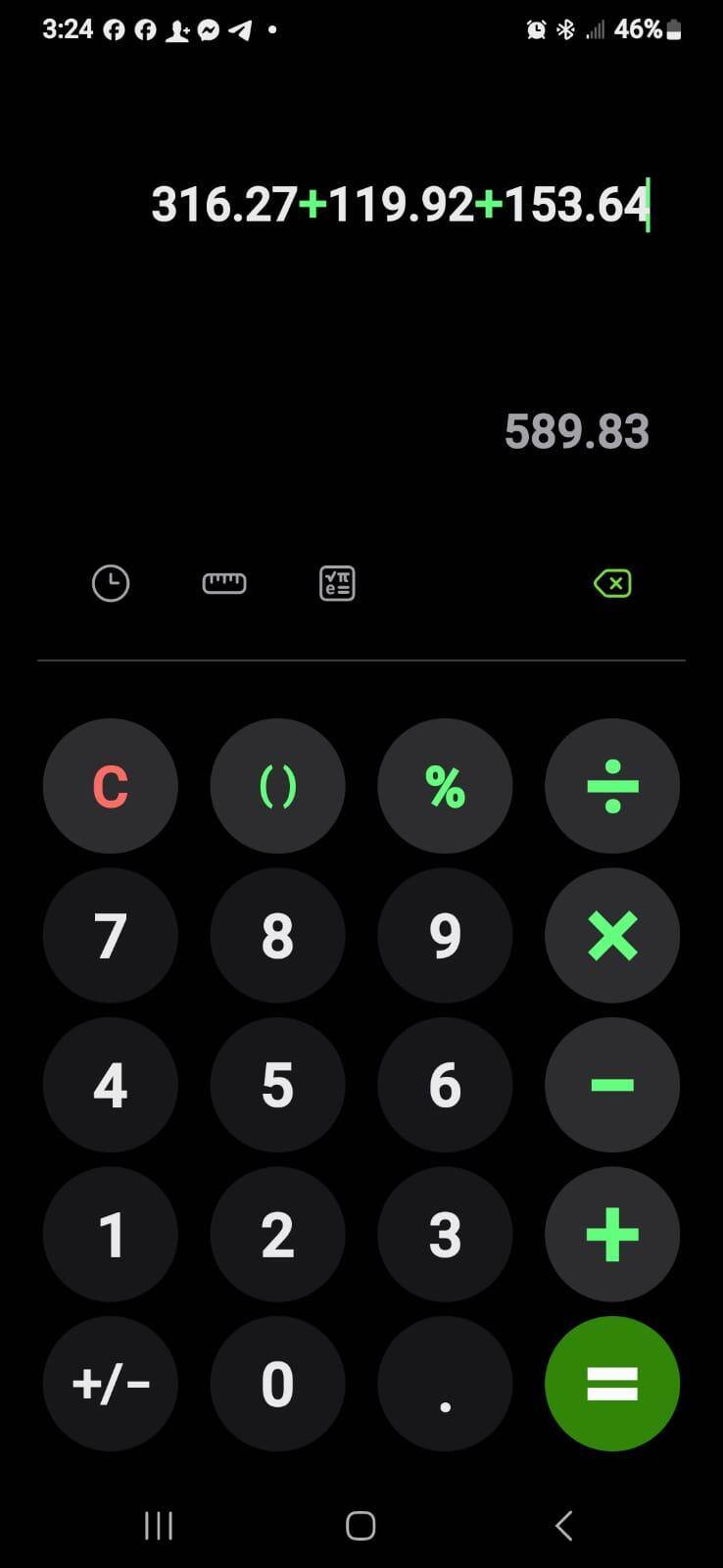This screenshot has height=1568, width=723.
Task: Hit the equals button for the result
Action: (612, 1383)
